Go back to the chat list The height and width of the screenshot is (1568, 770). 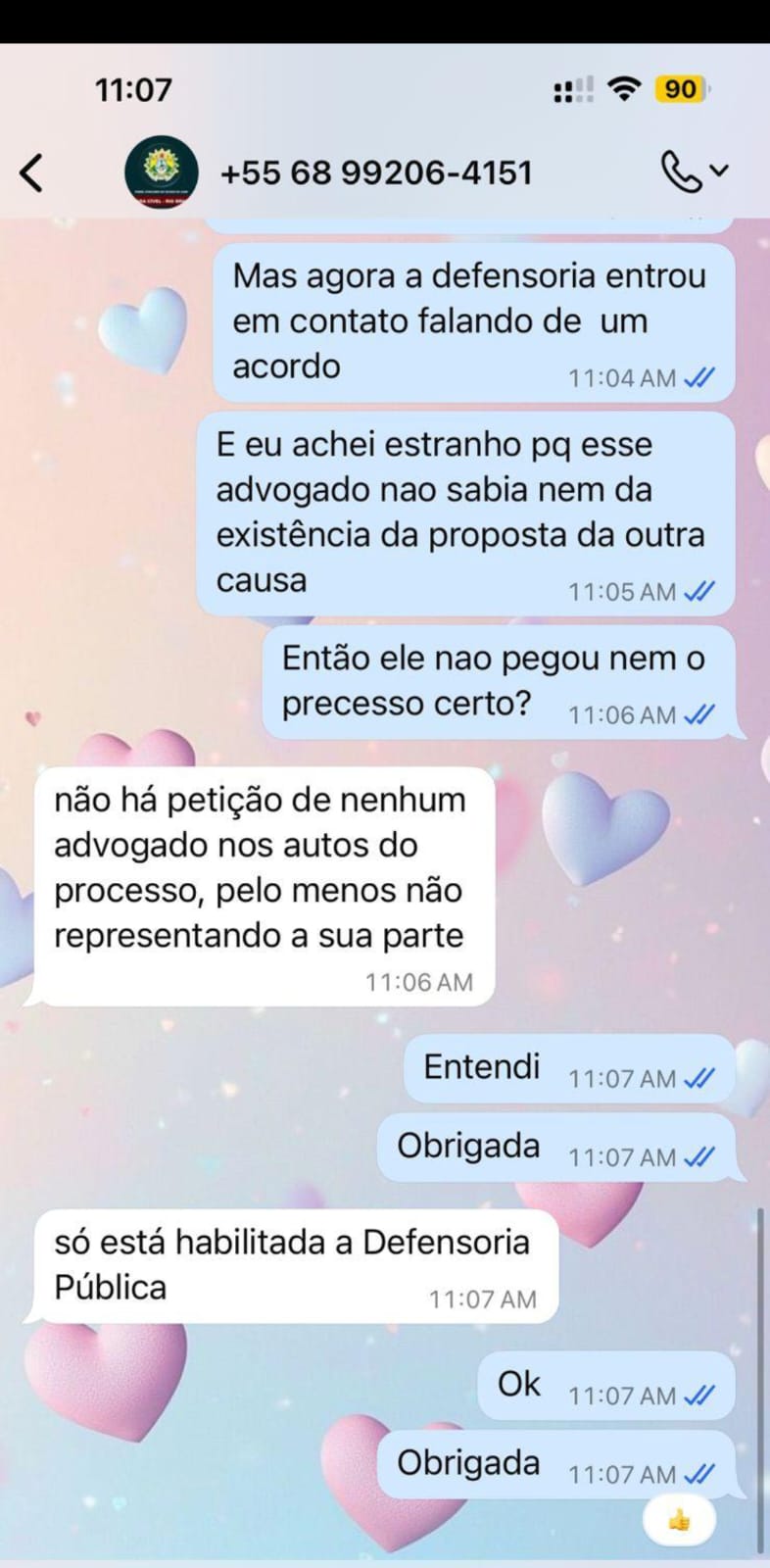click(31, 172)
